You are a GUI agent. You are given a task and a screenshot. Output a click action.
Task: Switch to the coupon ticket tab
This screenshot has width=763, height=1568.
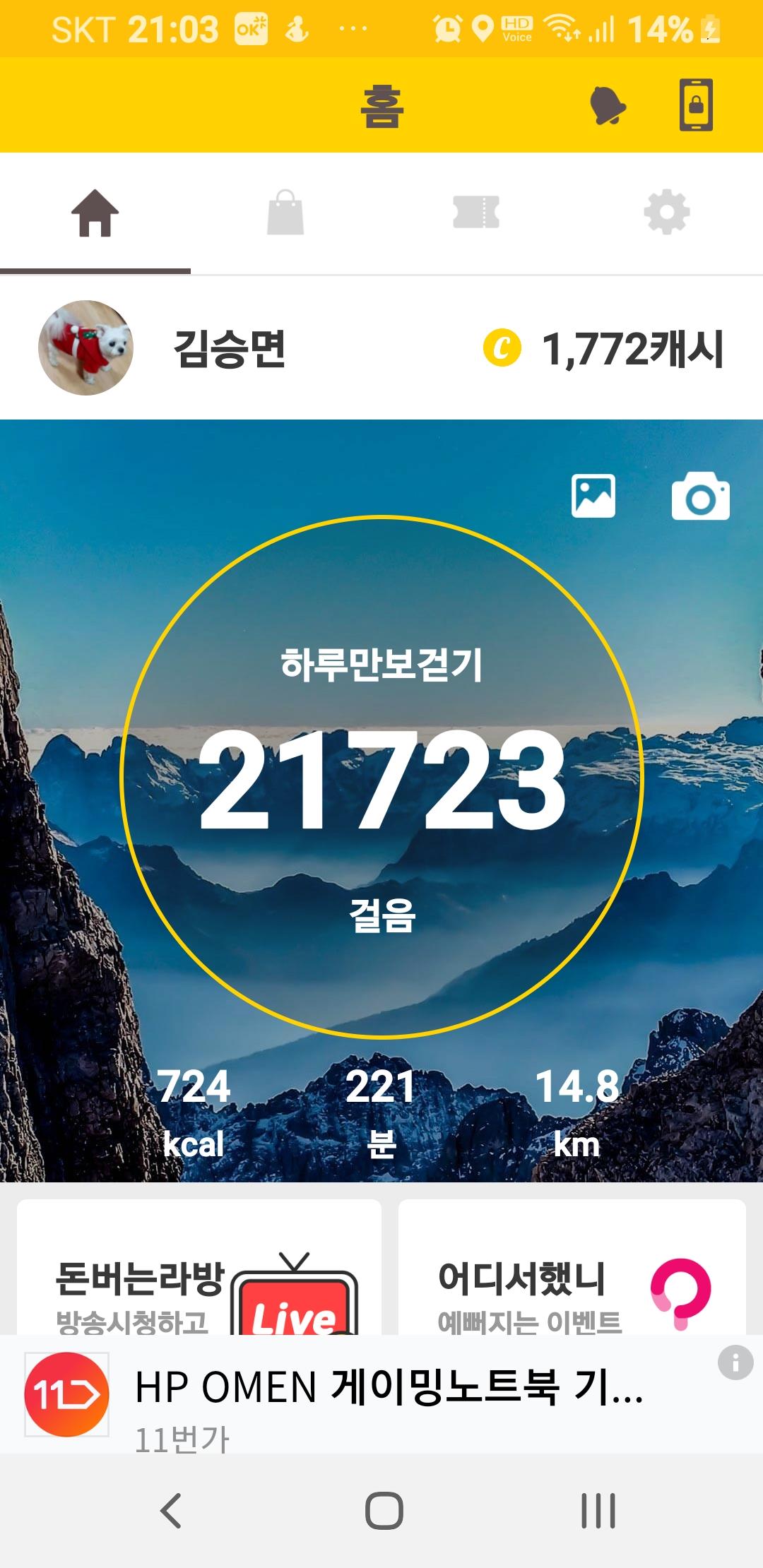pos(476,213)
